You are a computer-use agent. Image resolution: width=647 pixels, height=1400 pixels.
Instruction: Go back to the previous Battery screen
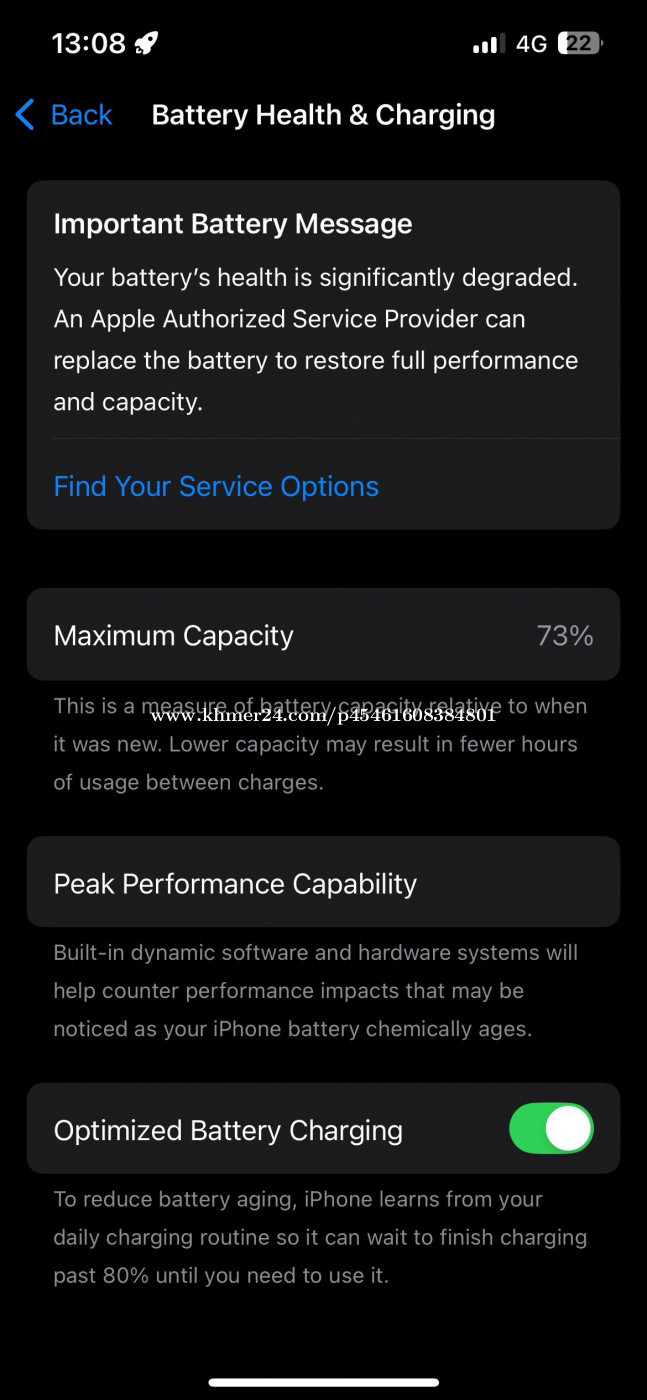point(64,115)
